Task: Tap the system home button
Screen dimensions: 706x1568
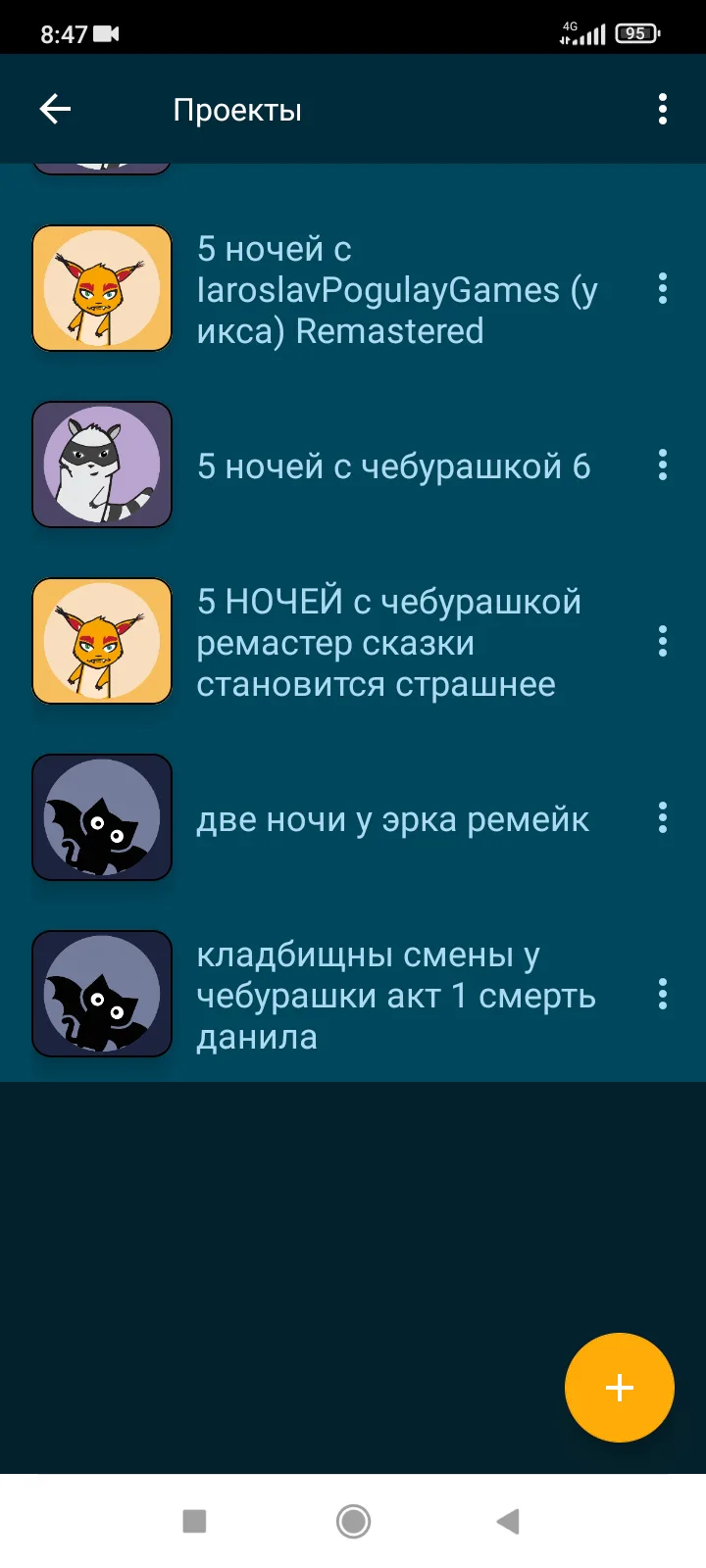Action: click(353, 1521)
